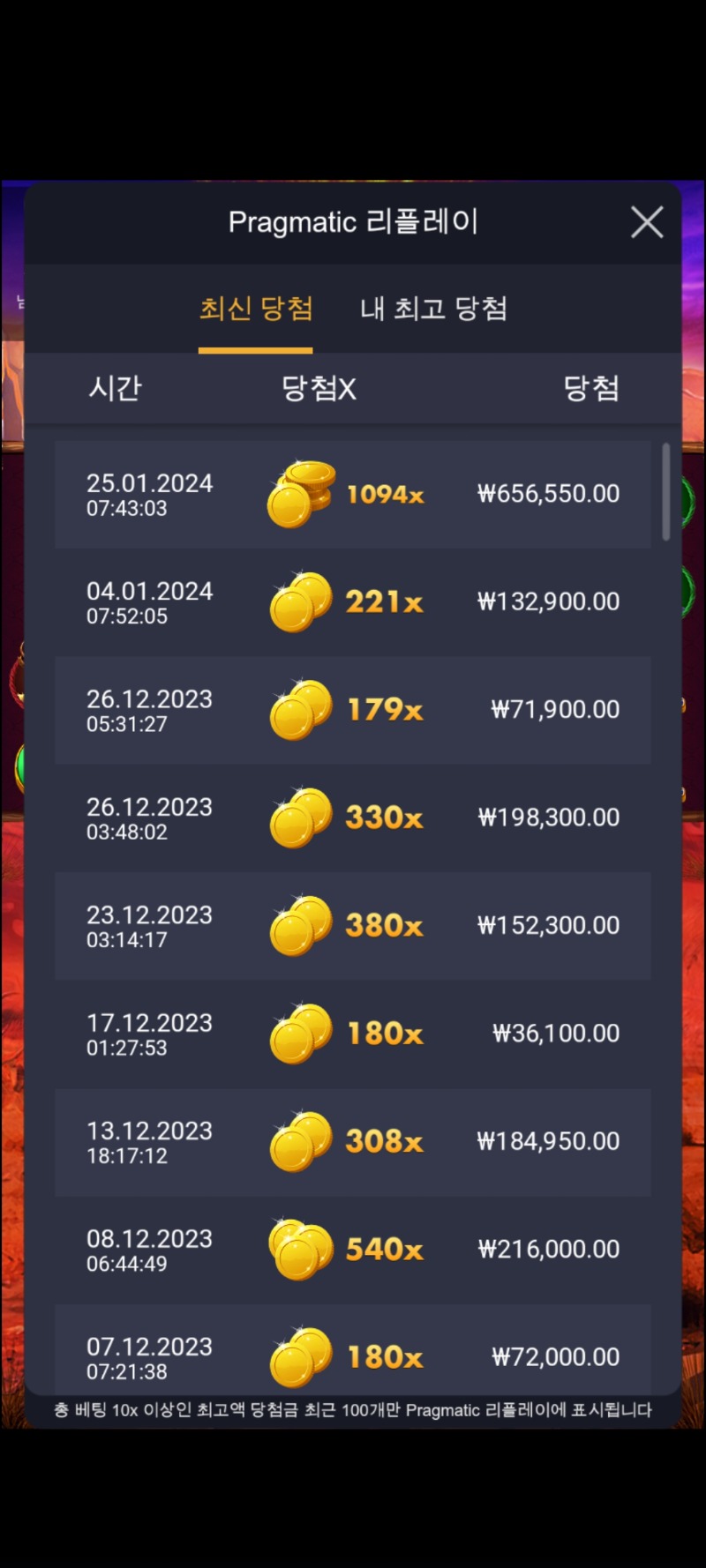View the 380x win replay from 23.12.2023
The width and height of the screenshot is (706, 1568).
pos(353,926)
